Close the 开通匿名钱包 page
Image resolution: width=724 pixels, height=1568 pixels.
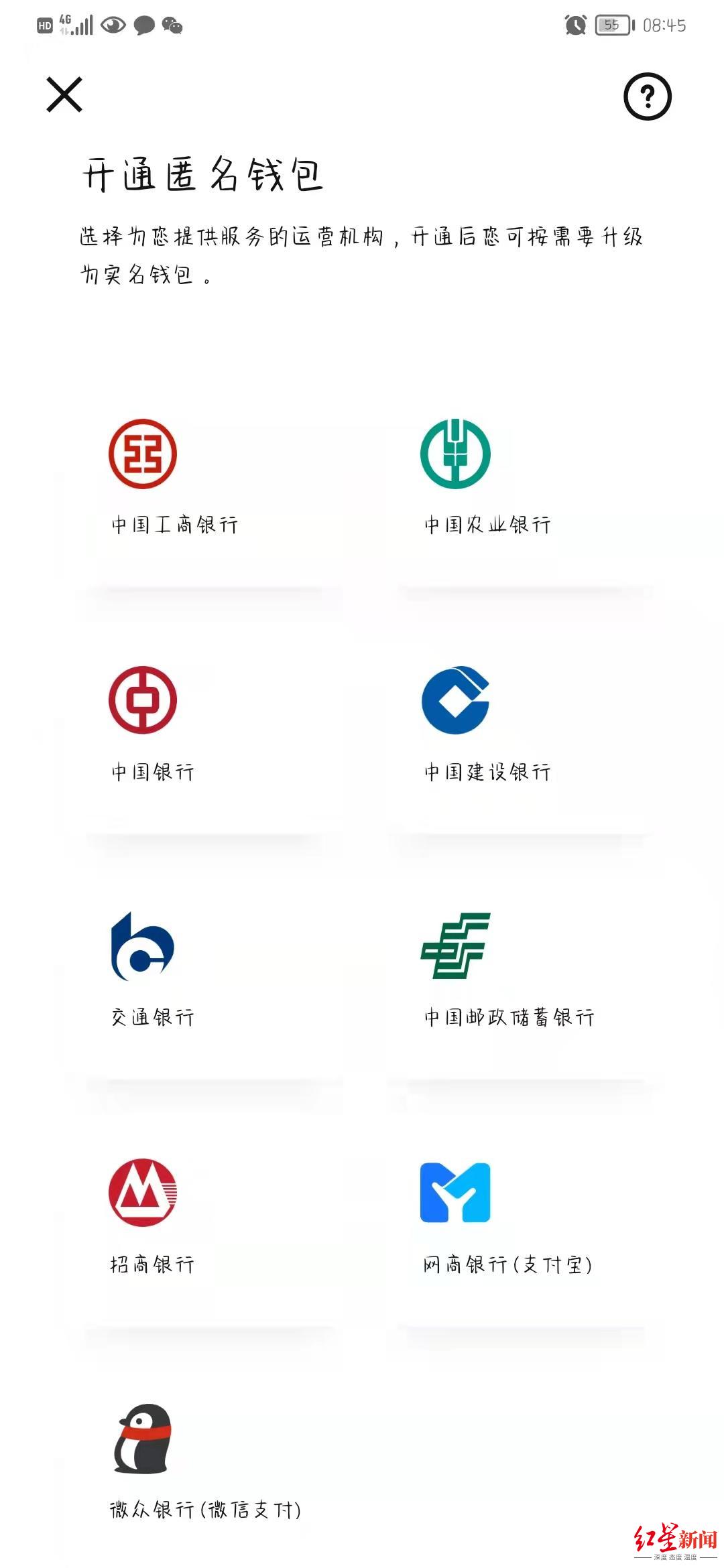[x=64, y=94]
